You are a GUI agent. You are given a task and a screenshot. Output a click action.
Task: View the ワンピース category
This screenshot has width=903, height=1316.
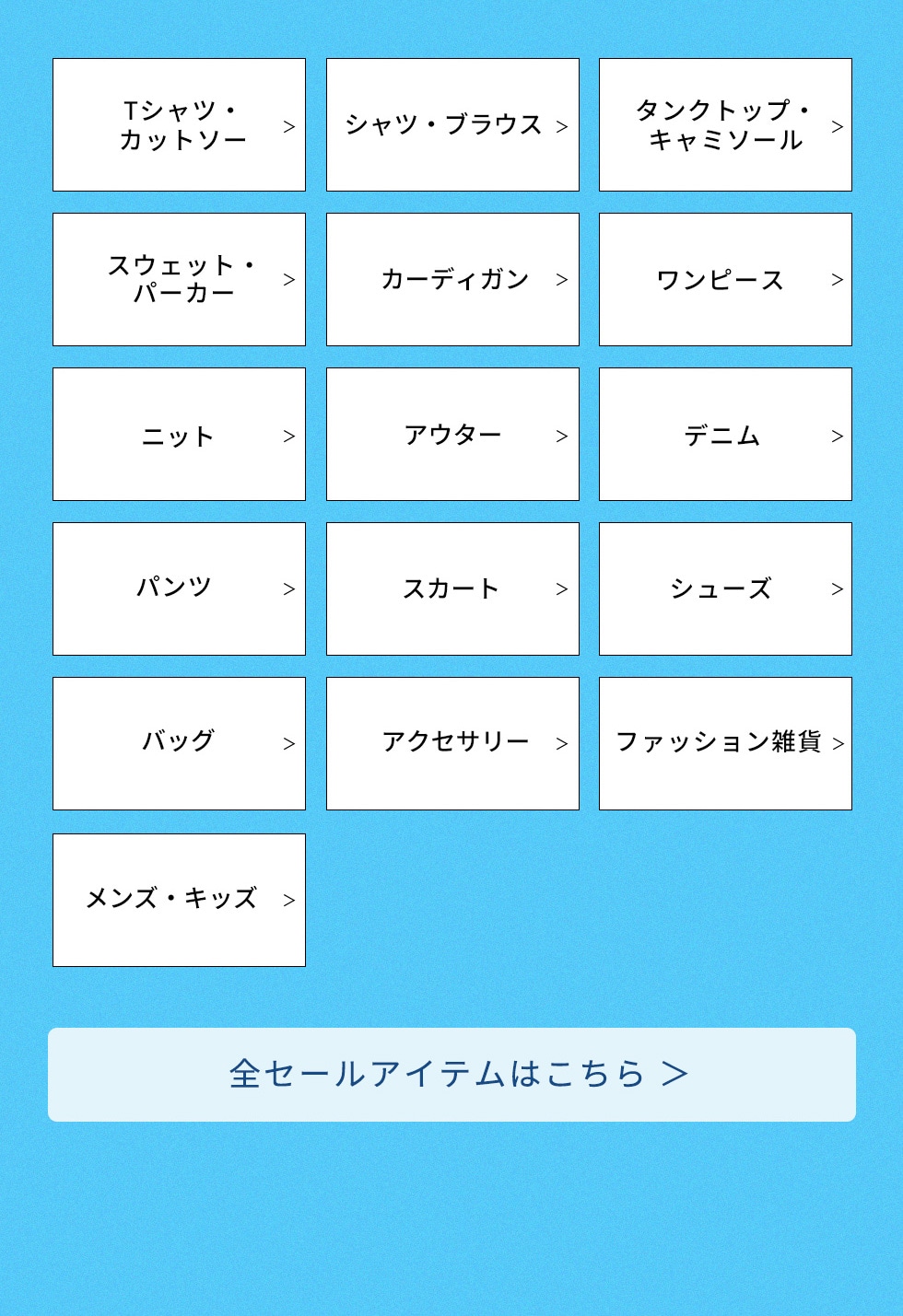[725, 280]
